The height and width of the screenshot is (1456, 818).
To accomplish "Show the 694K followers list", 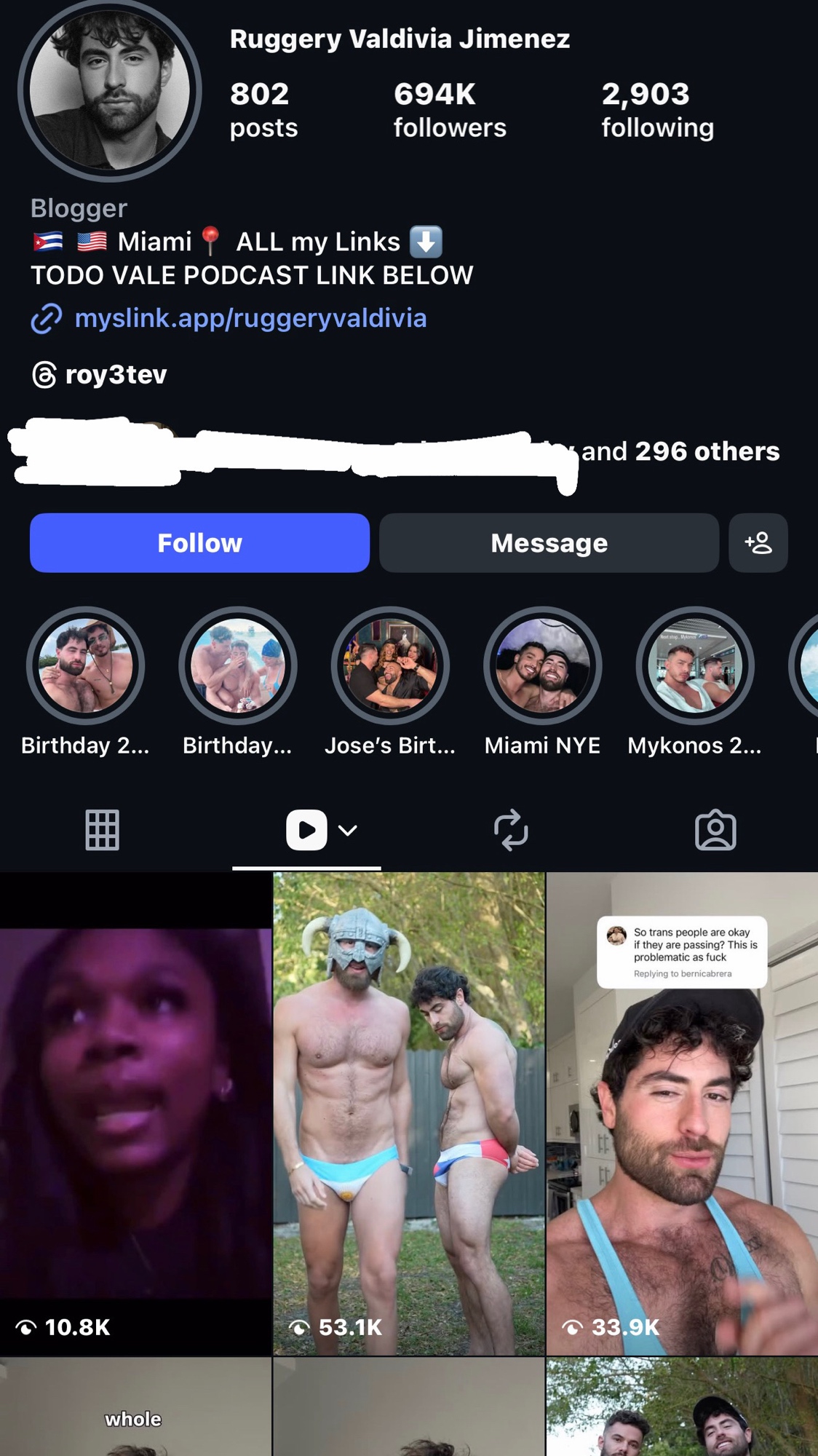I will coord(449,110).
